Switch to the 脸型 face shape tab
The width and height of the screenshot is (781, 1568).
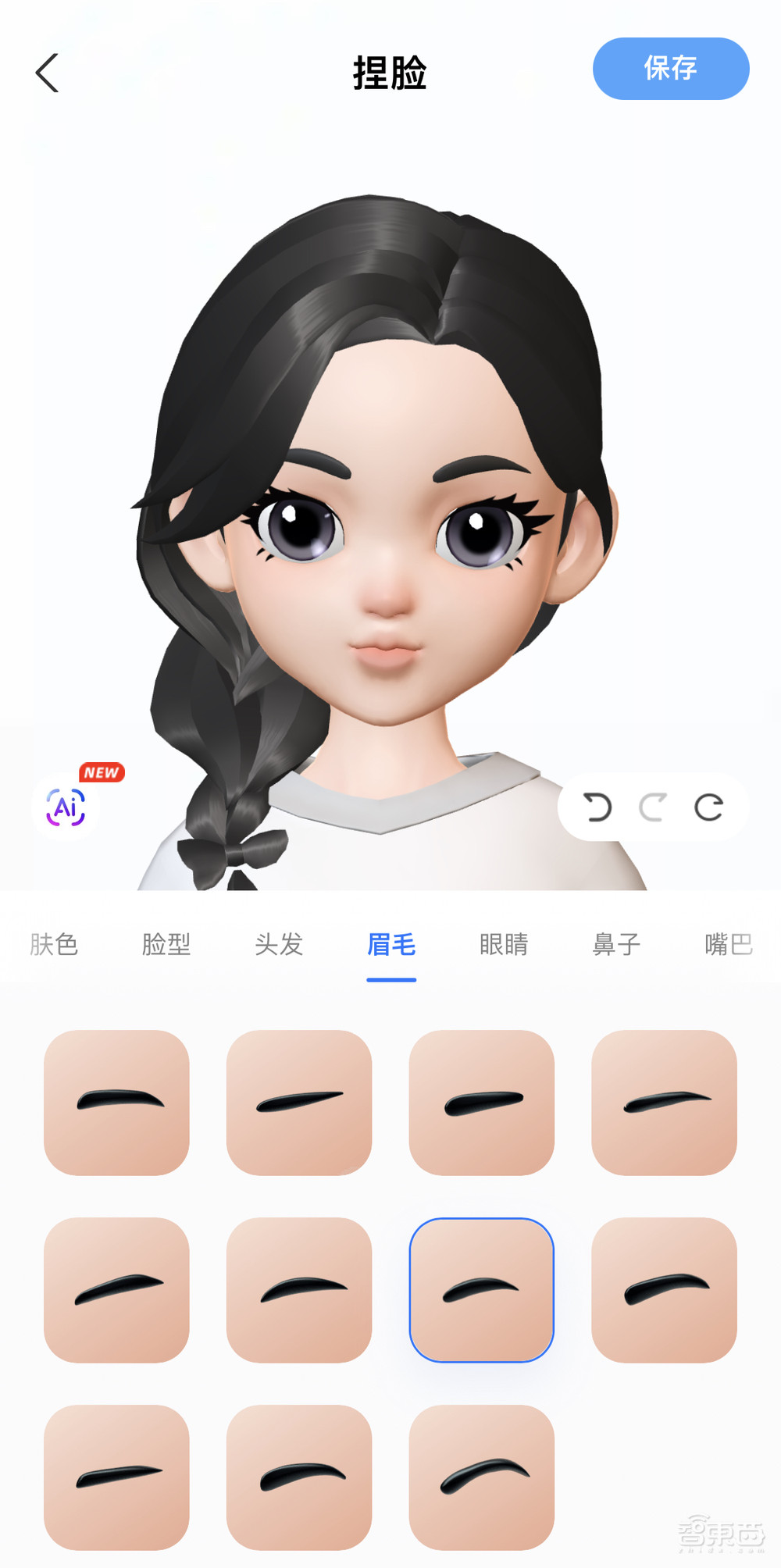click(x=166, y=944)
